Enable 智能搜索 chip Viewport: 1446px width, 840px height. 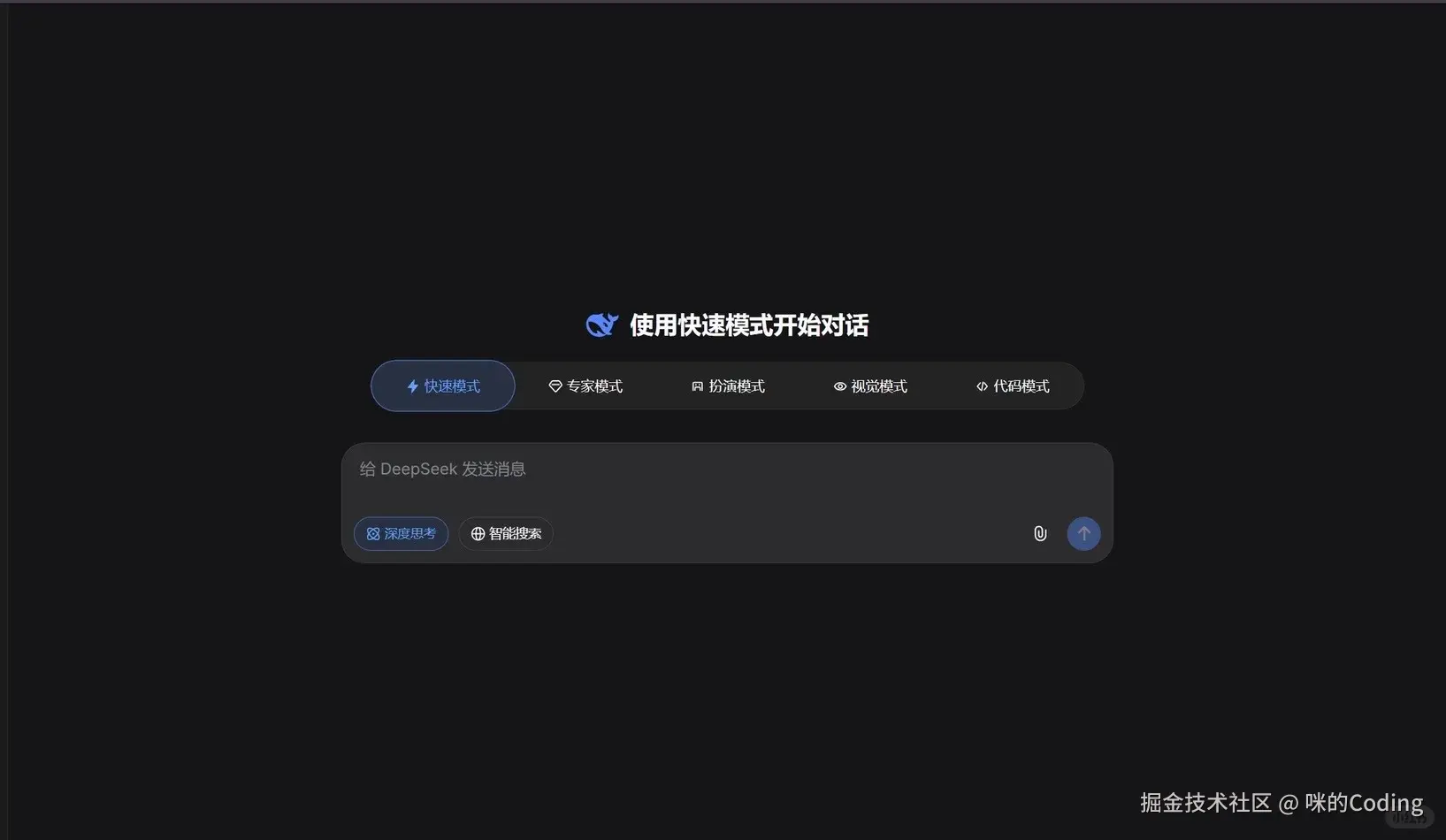(x=506, y=534)
